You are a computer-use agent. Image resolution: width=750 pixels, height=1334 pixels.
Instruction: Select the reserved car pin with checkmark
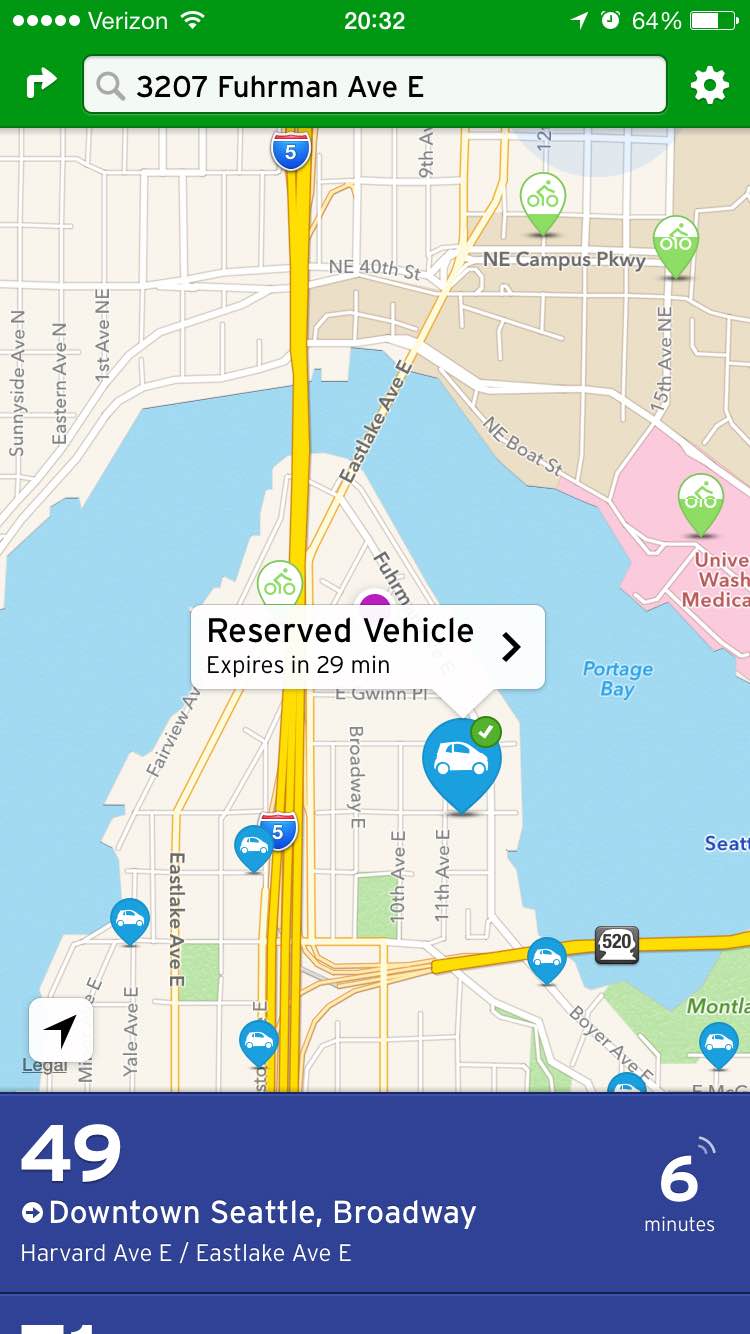click(461, 762)
